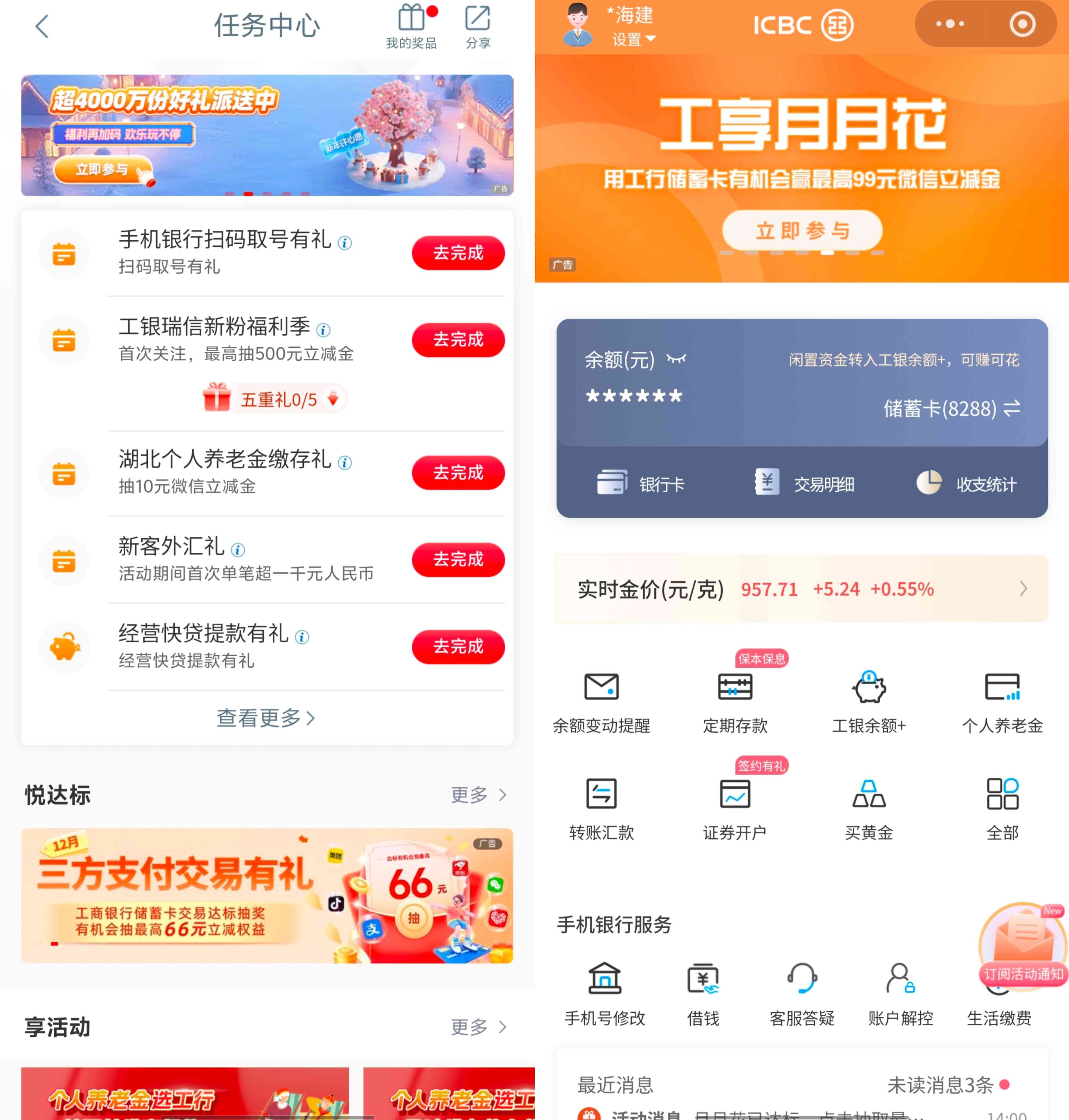Open the 三方支付交易有礼 banner
Viewport: 1069px width, 1120px height.
[x=267, y=895]
